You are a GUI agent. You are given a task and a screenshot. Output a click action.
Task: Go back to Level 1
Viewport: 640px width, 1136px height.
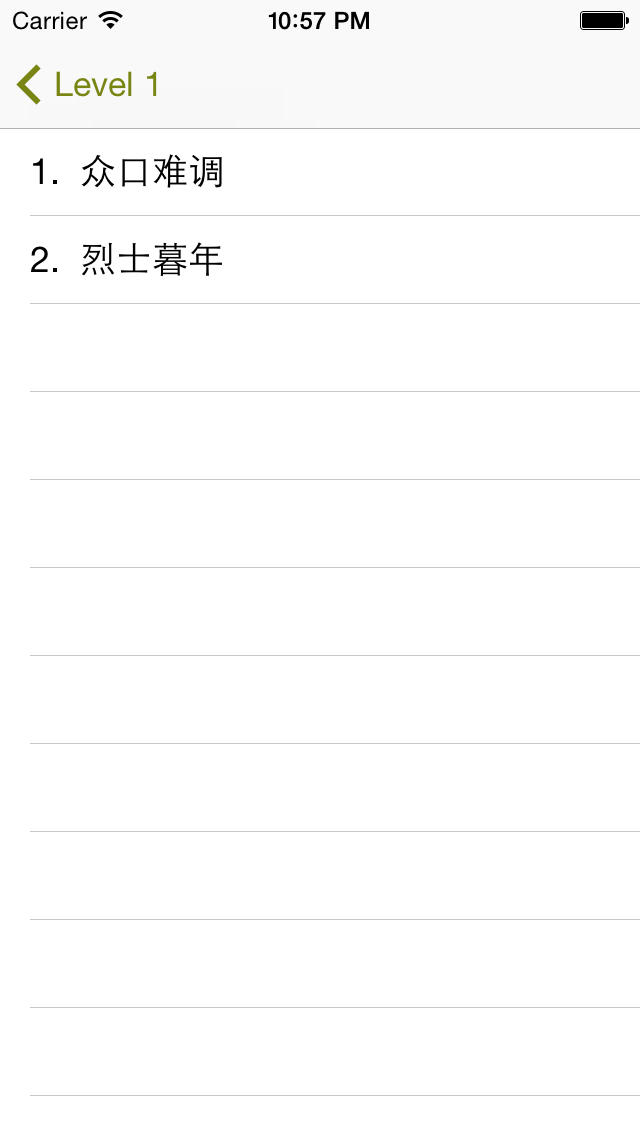click(x=88, y=85)
